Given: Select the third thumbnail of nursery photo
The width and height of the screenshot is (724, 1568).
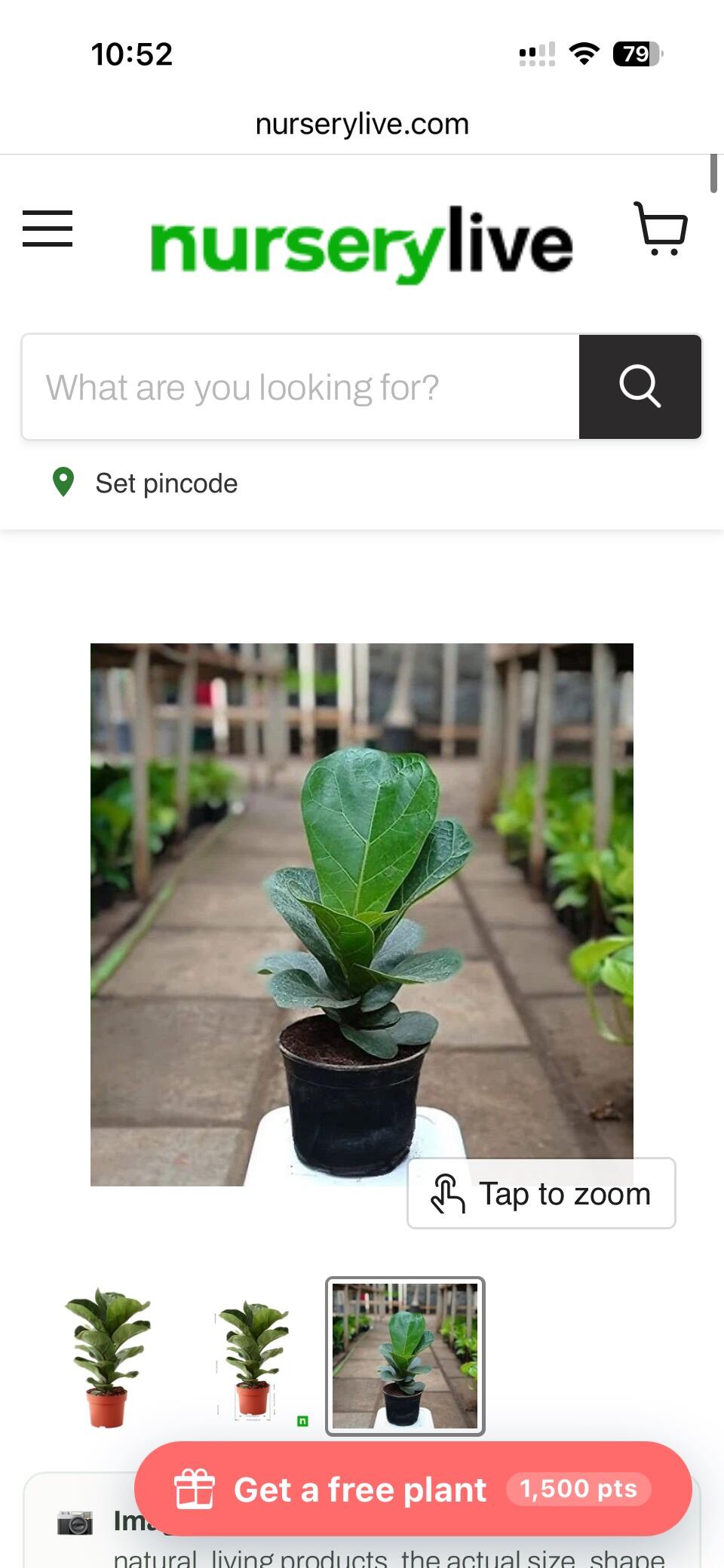Looking at the screenshot, I should pyautogui.click(x=405, y=1356).
